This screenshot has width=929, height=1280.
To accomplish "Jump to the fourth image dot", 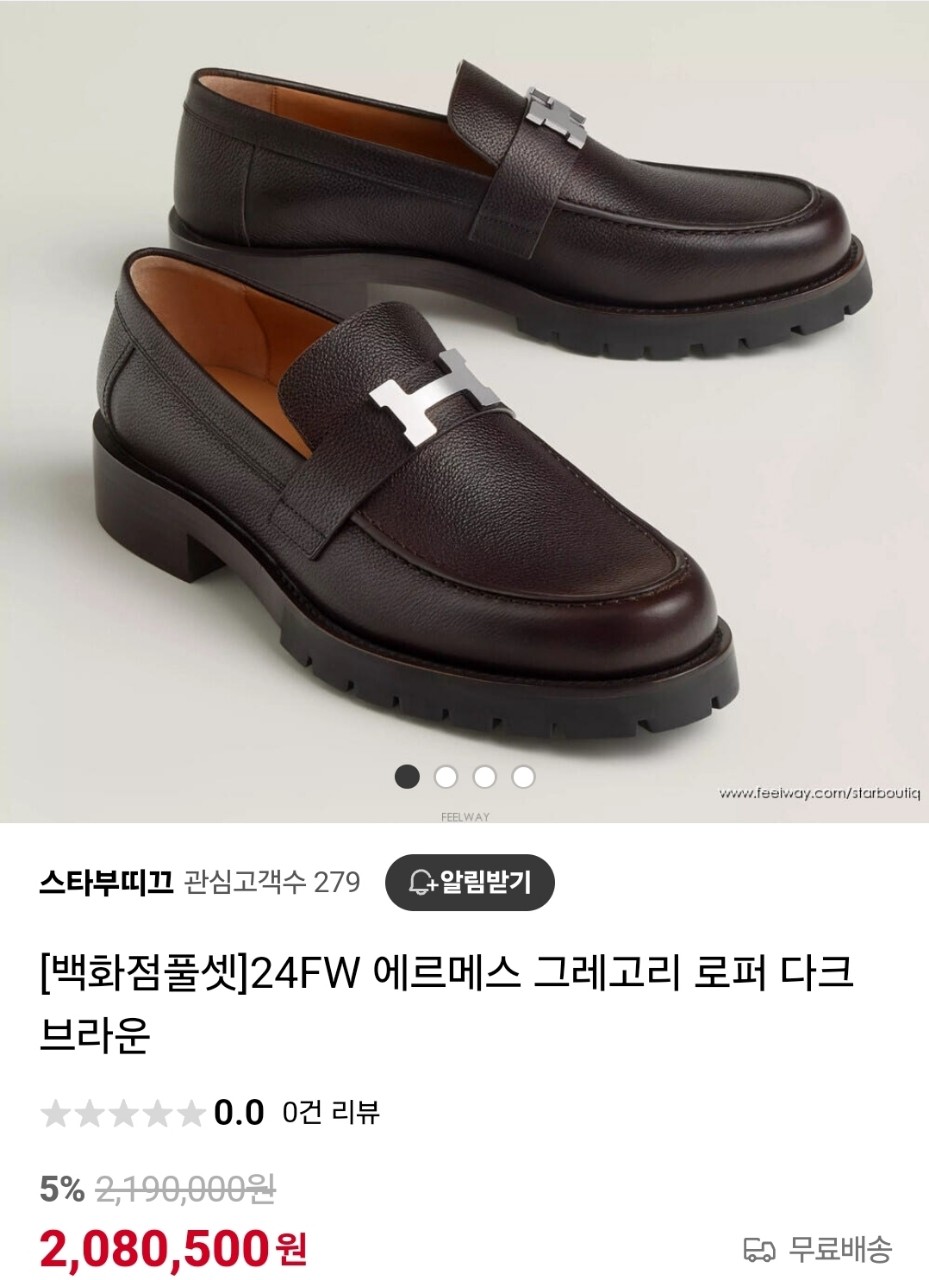I will [523, 777].
